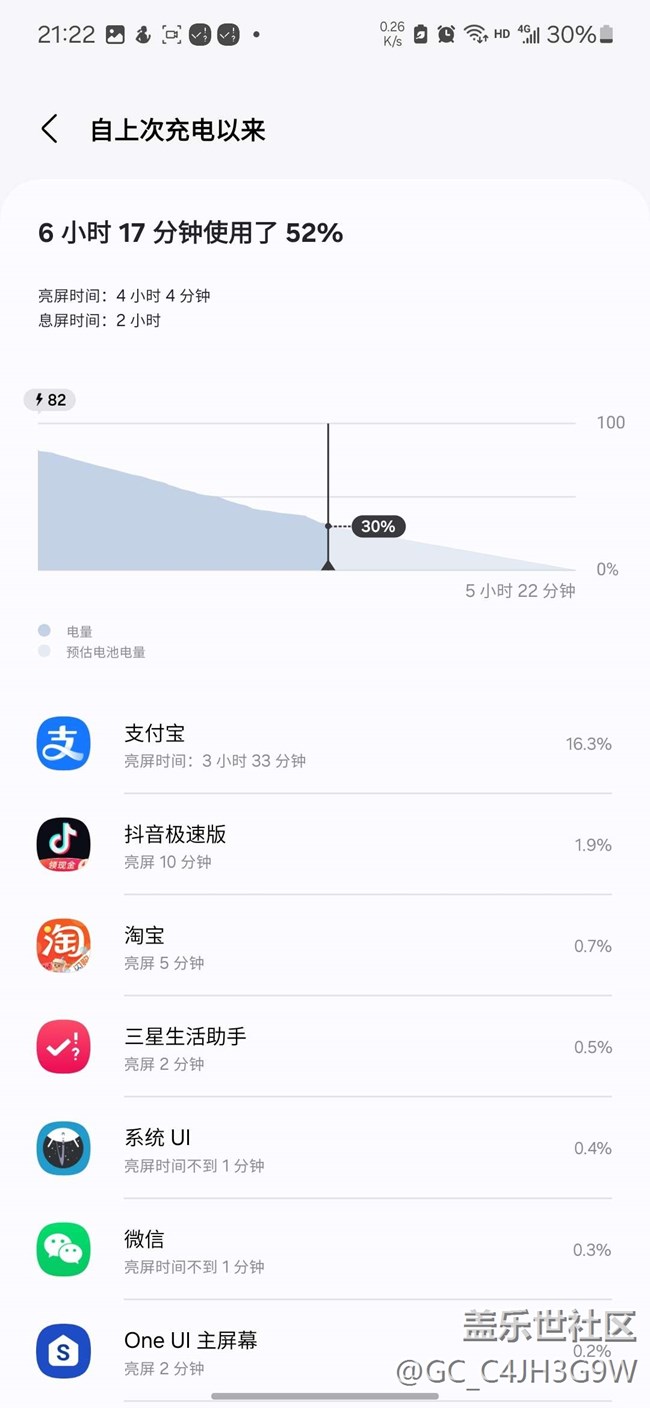Go back from 自上次充电以来 screen
Screen dimensions: 650x1408
point(49,129)
